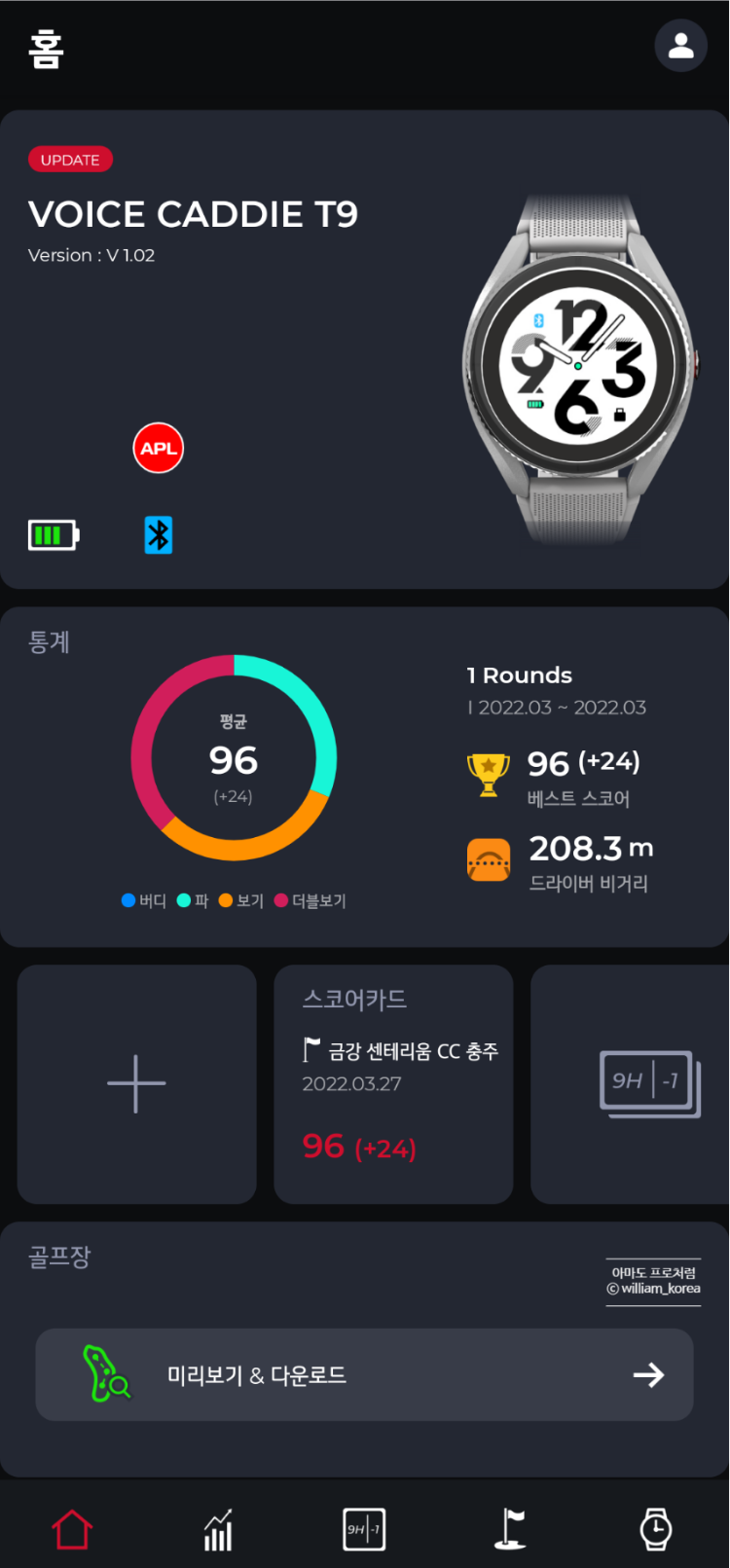The image size is (730, 1568).
Task: Open the 9H scorecard list card
Action: pyautogui.click(x=631, y=1084)
